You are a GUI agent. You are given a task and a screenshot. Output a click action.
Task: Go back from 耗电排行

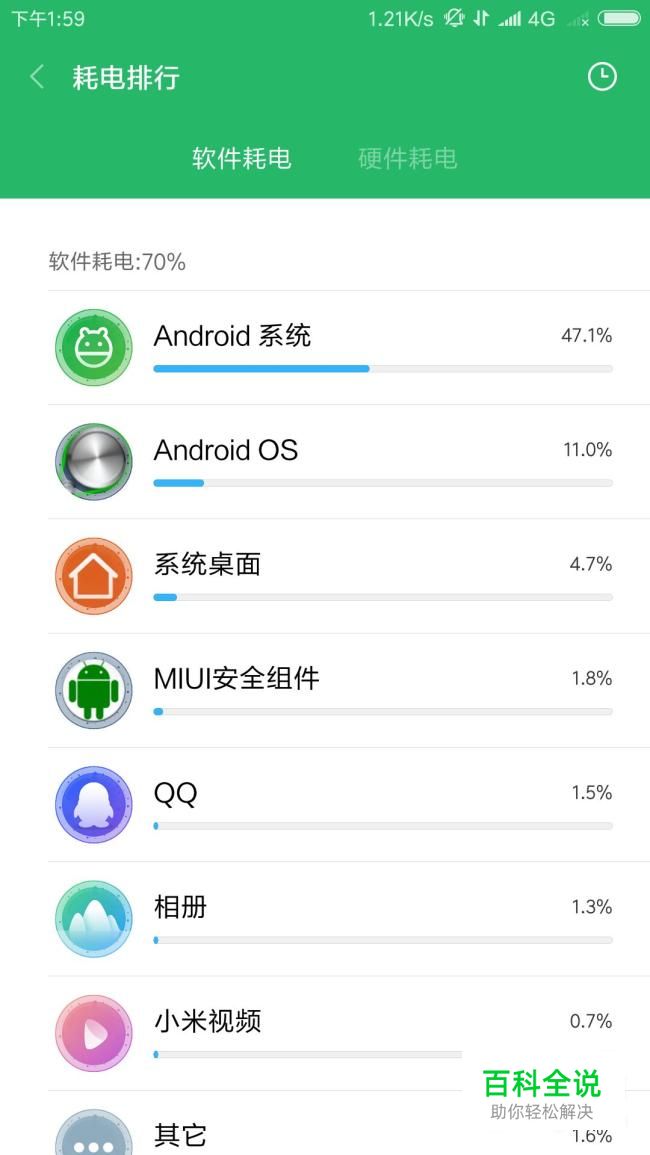pyautogui.click(x=37, y=77)
